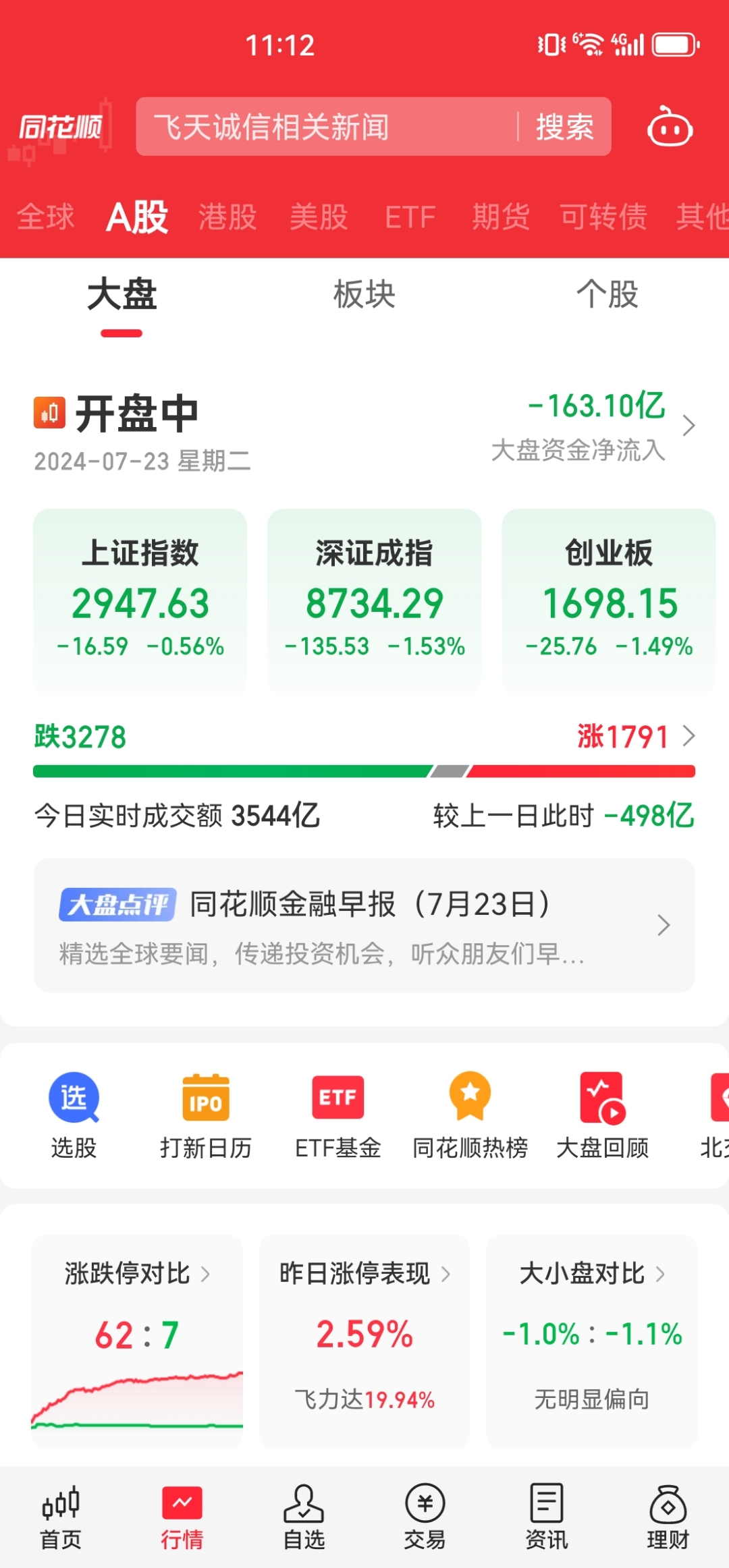729x1568 pixels.
Task: Switch to the 港股 market tab
Action: [x=228, y=216]
